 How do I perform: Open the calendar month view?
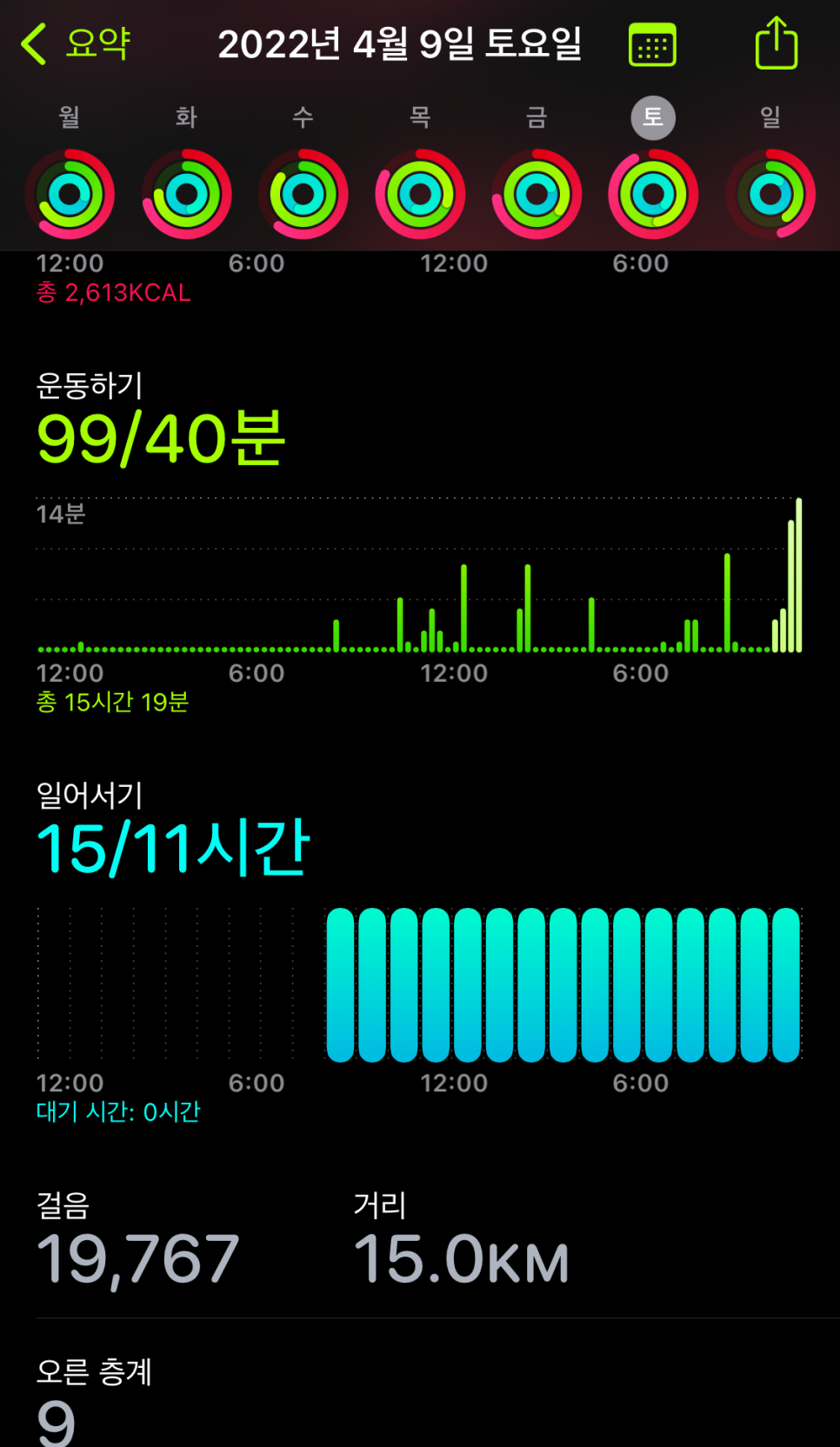click(652, 44)
